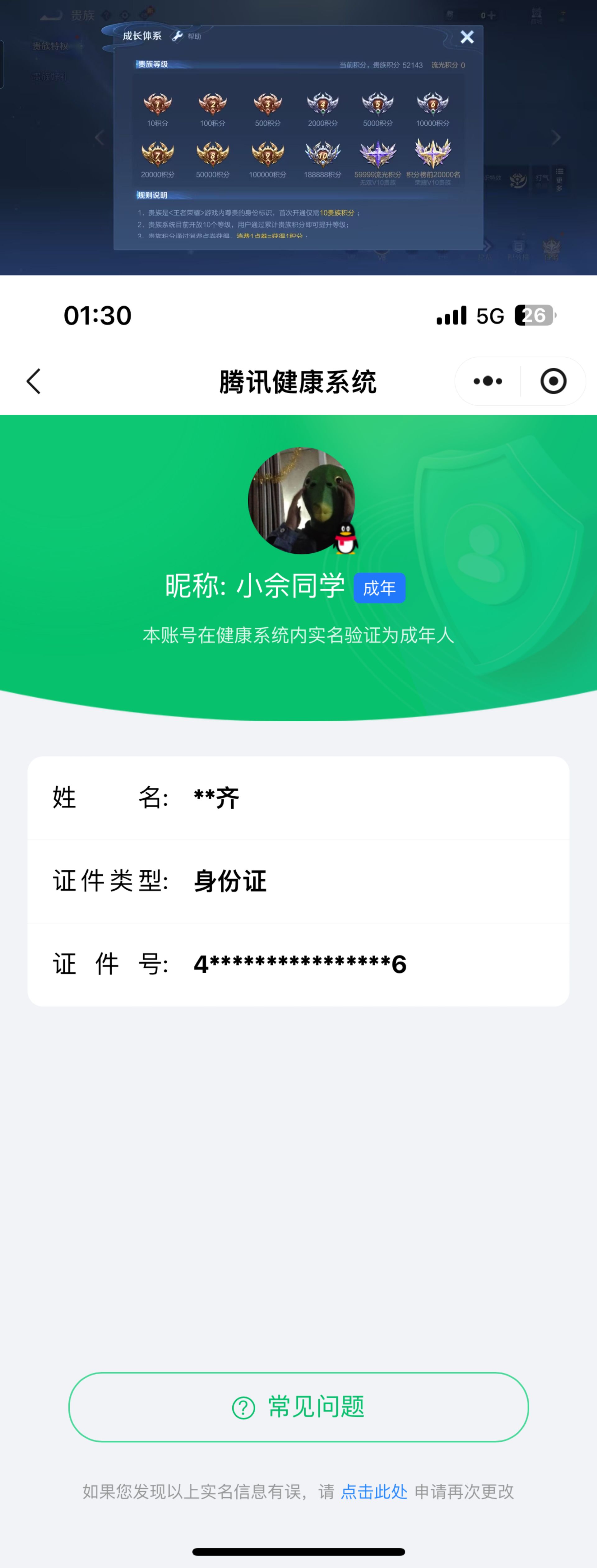Open the 常见问题 FAQ button
This screenshot has height=1568, width=597.
point(298,1407)
